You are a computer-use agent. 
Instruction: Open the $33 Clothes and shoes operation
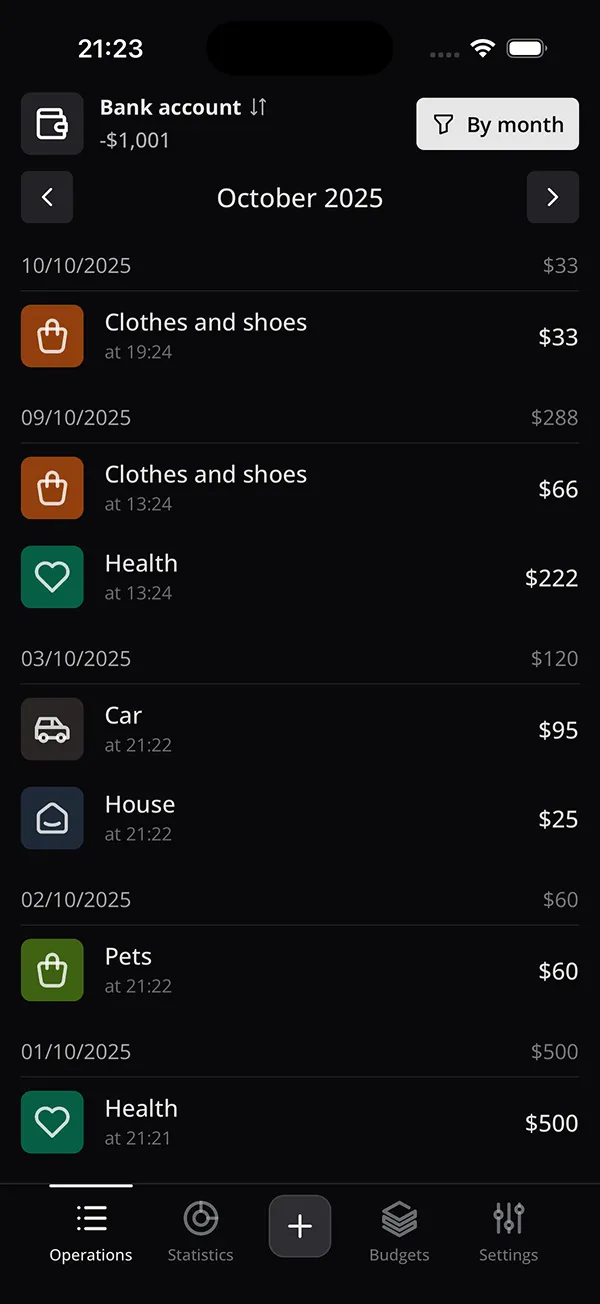(300, 336)
